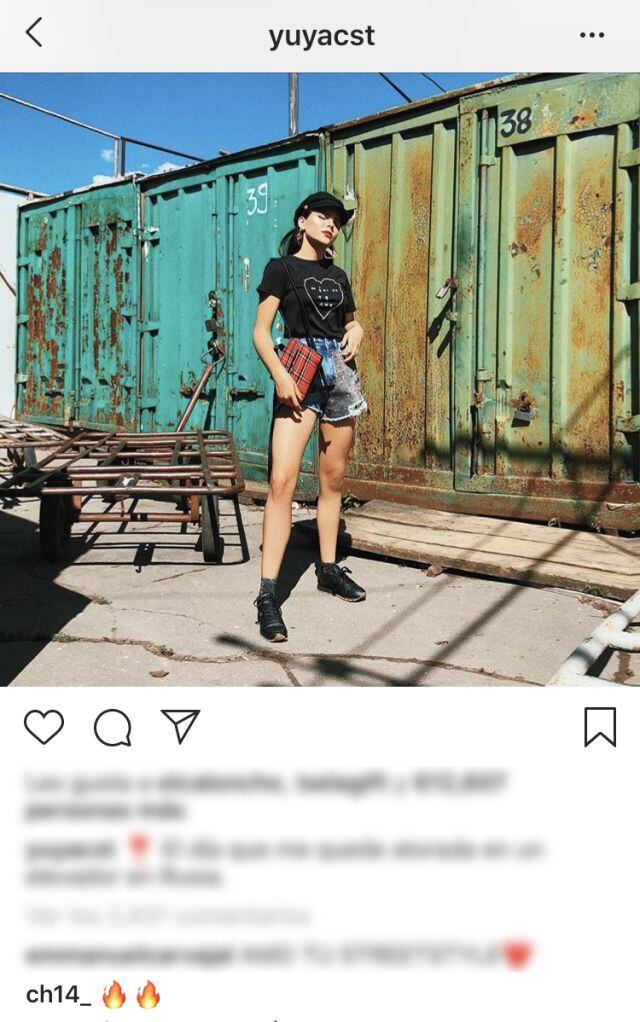Open the yuyacst profile from the header

click(x=321, y=36)
